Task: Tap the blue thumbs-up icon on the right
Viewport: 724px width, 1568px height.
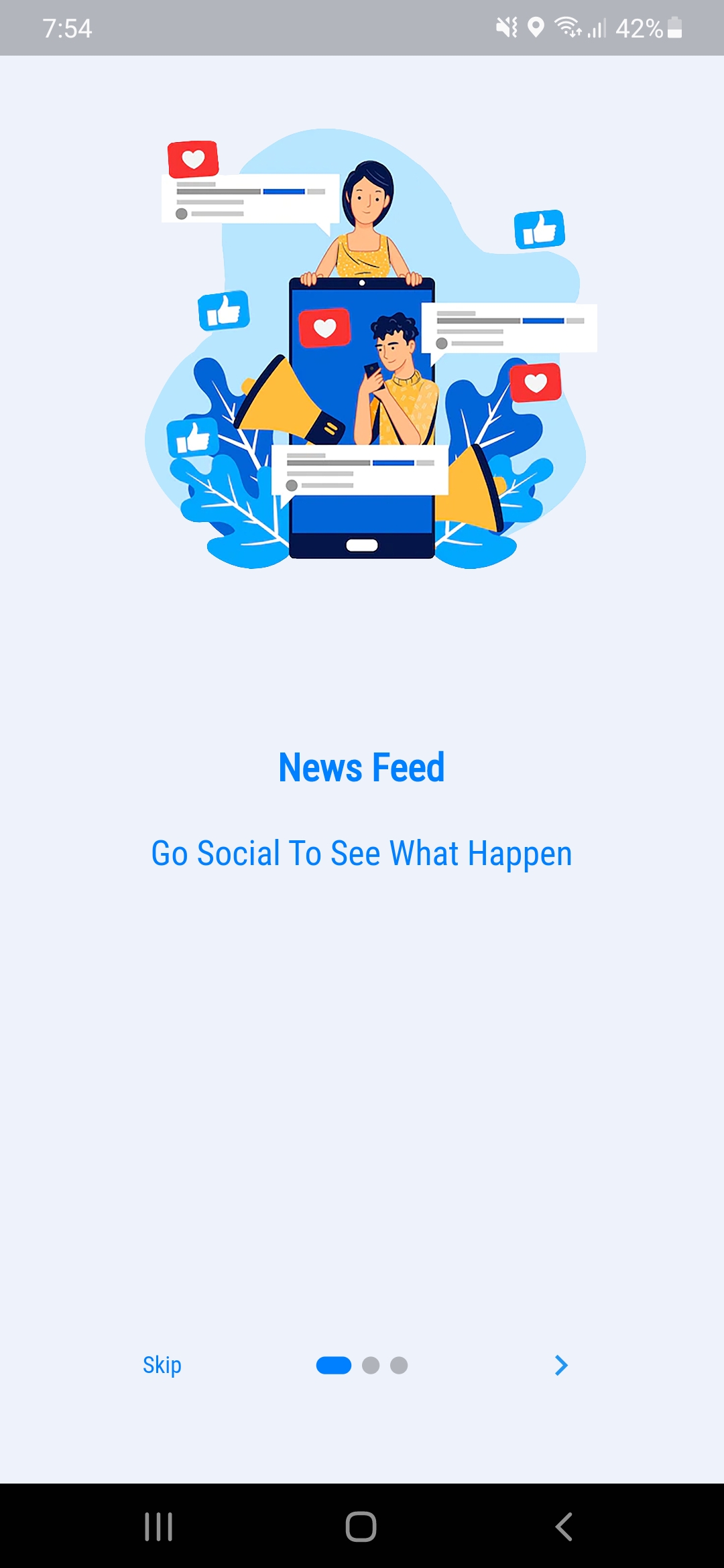Action: click(x=540, y=228)
